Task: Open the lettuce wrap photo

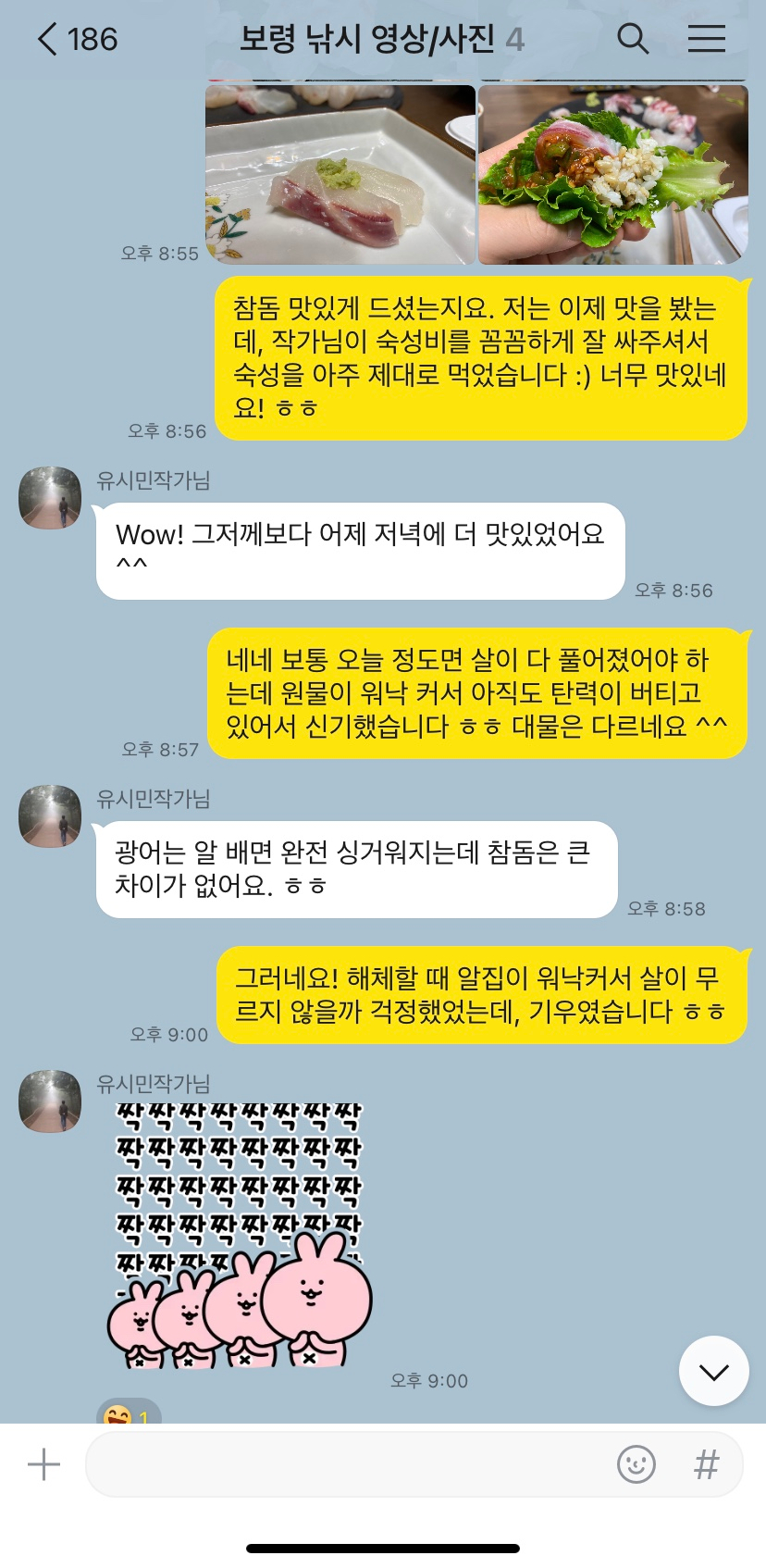Action: [x=612, y=175]
